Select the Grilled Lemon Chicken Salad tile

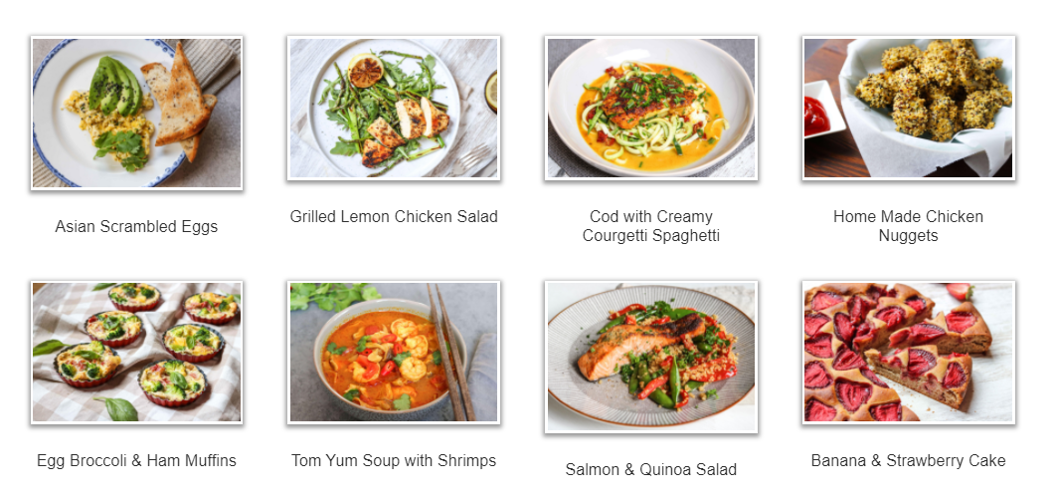pos(393,108)
